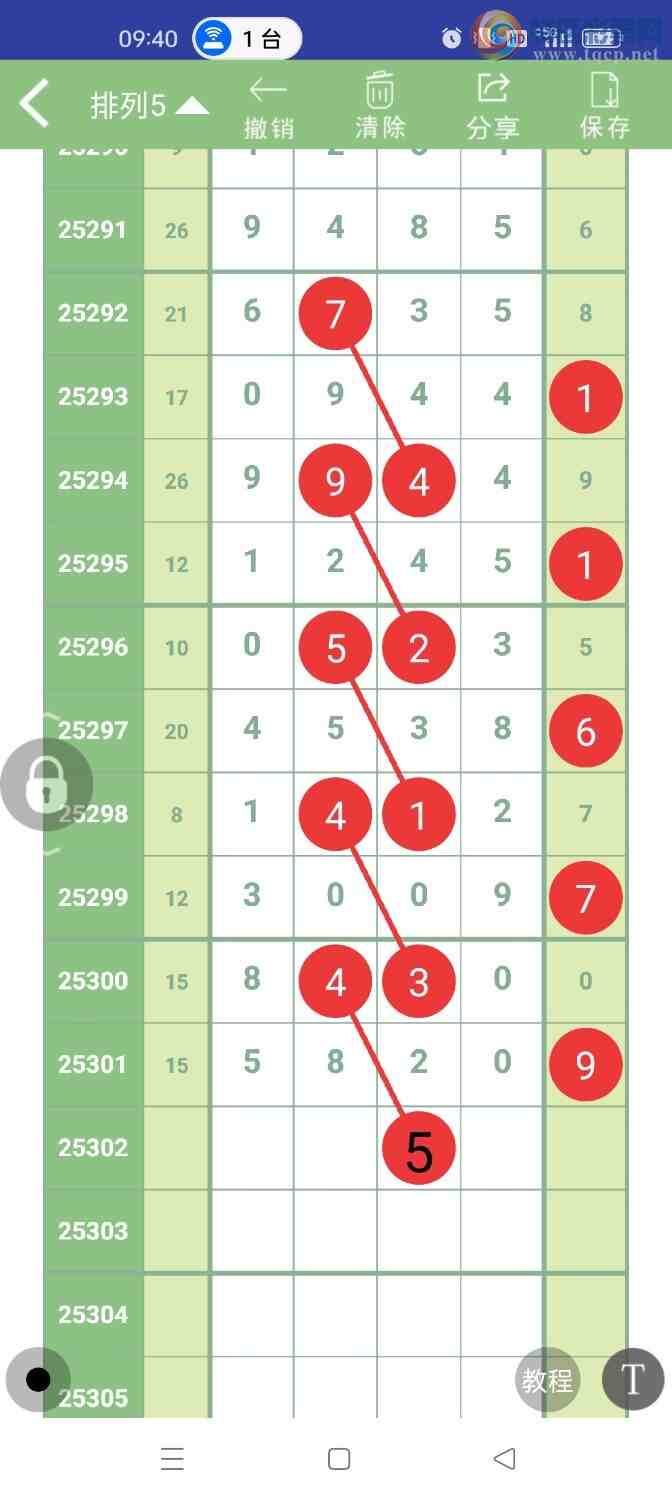Tap the system home button
Viewport: 672px width, 1500px height.
coord(339,1459)
